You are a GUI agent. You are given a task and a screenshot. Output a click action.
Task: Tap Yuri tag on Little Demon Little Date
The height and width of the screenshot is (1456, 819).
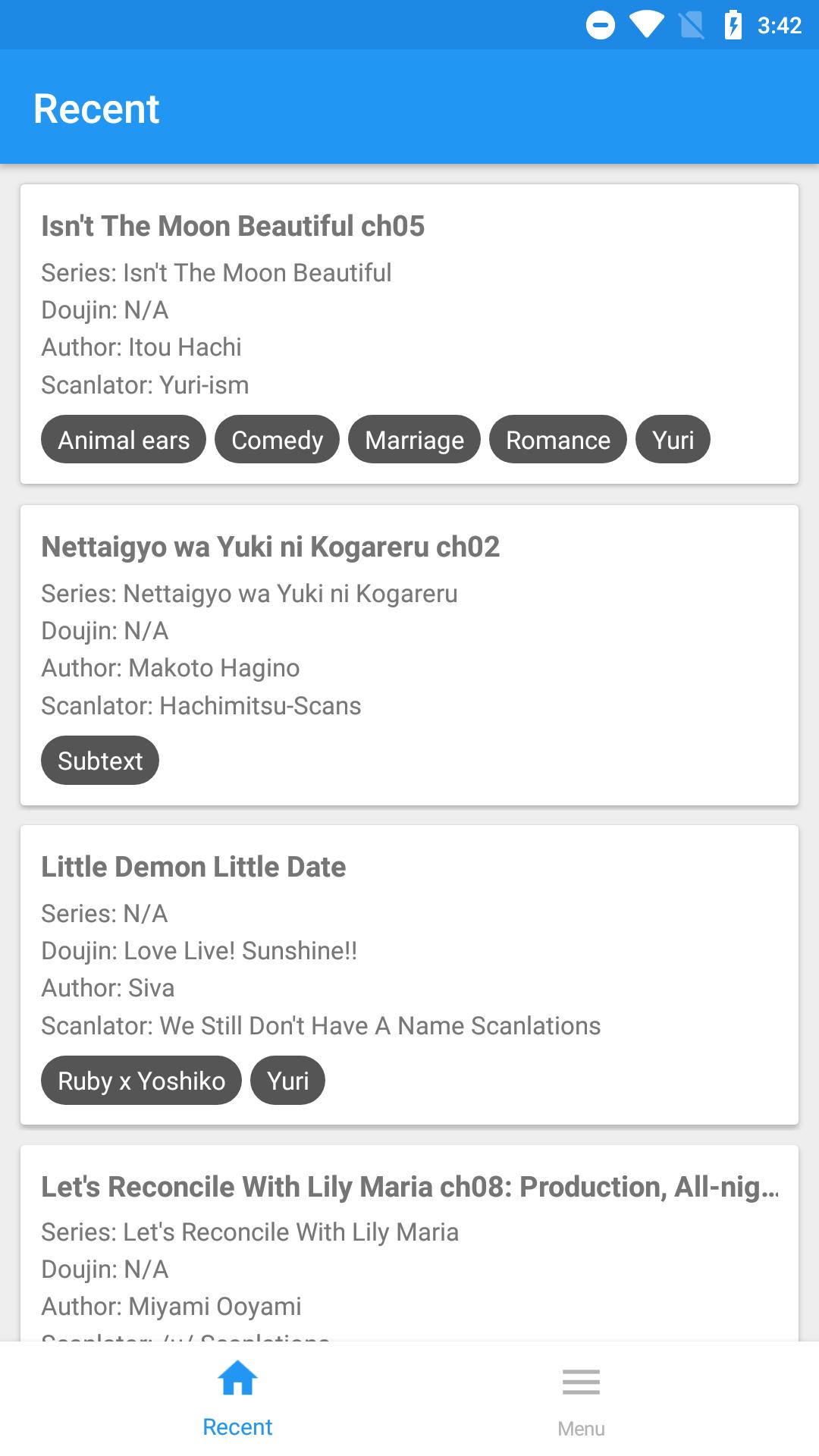[287, 1081]
